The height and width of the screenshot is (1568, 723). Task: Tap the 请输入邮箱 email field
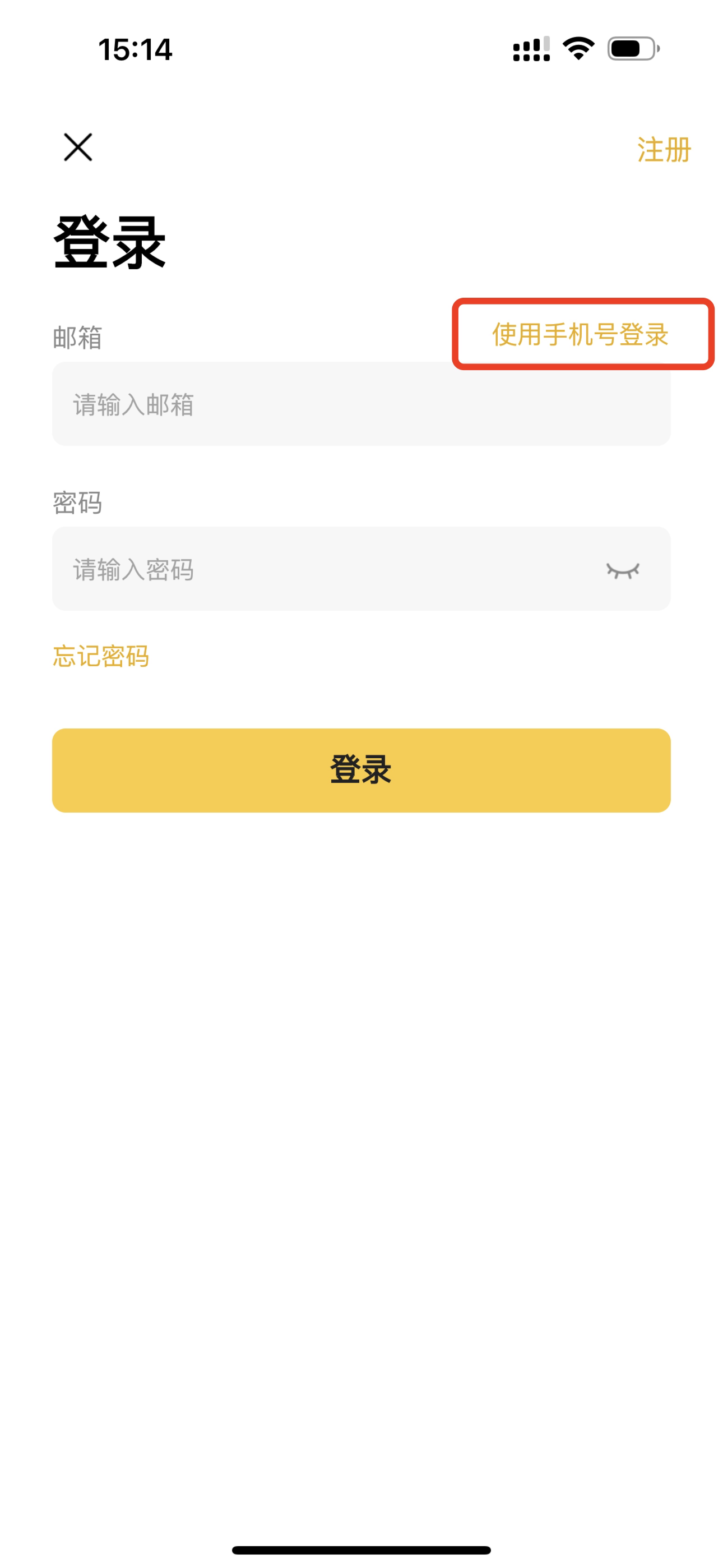361,404
